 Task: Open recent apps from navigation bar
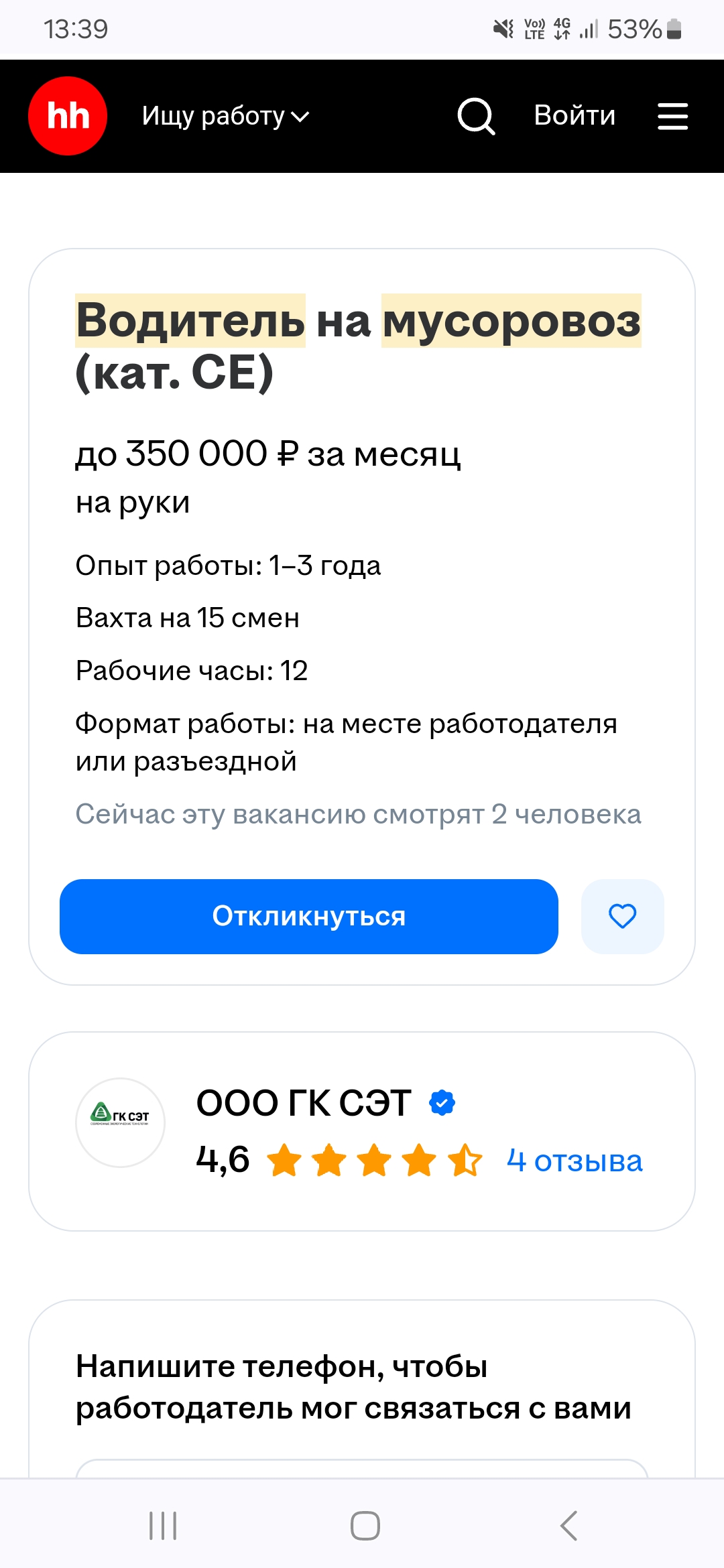163,1526
